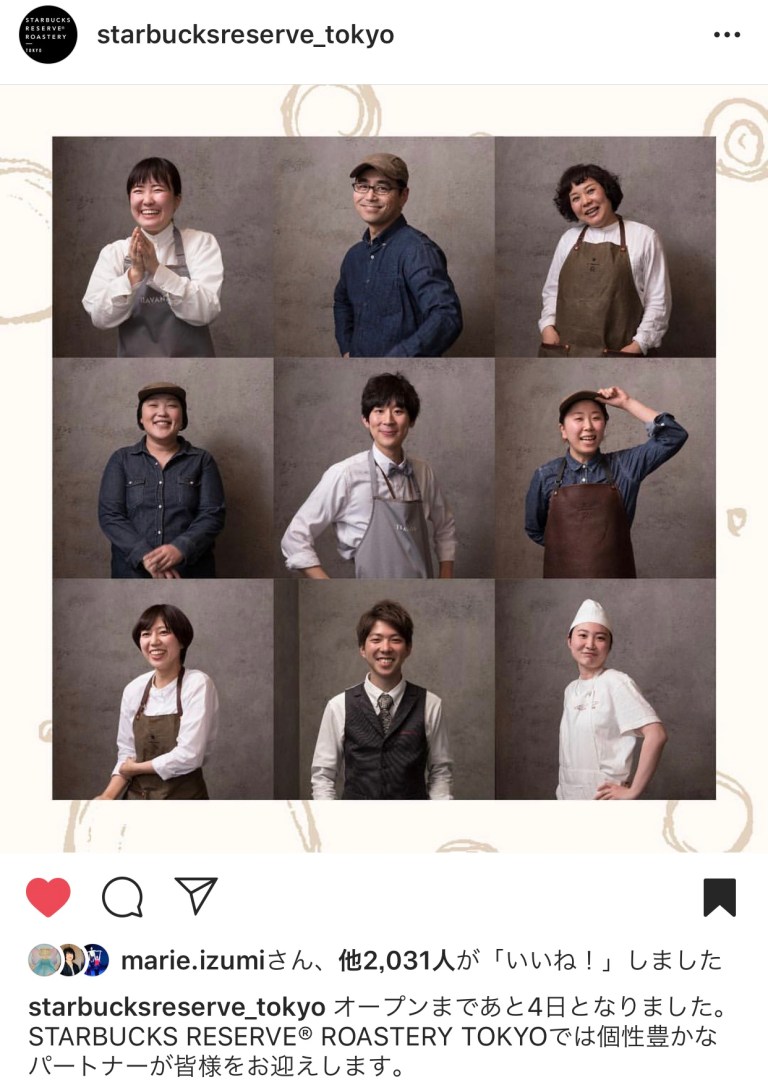Share the post with the paper plane icon
Screen dimensions: 768x1085
196,895
